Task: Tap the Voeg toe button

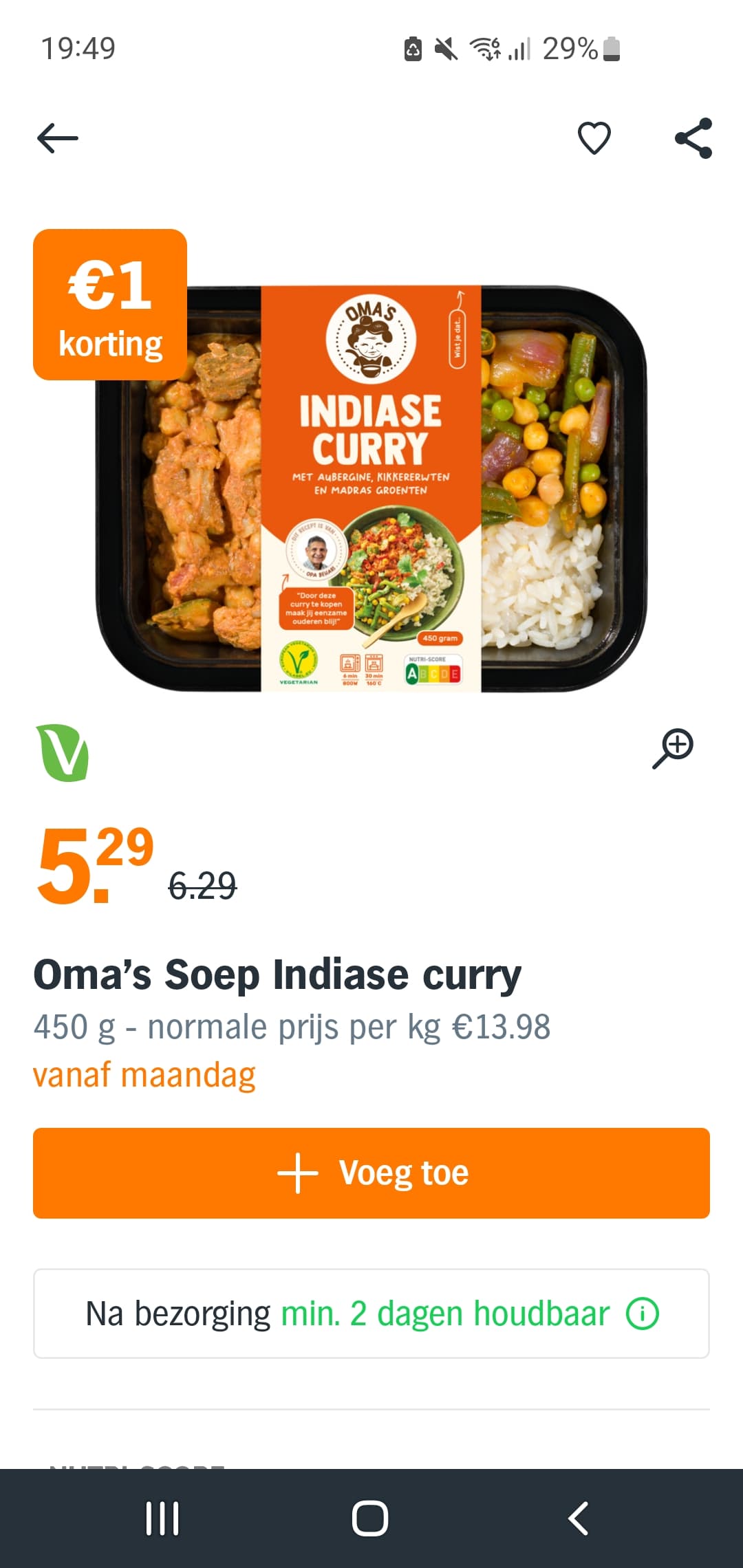Action: coord(371,1173)
